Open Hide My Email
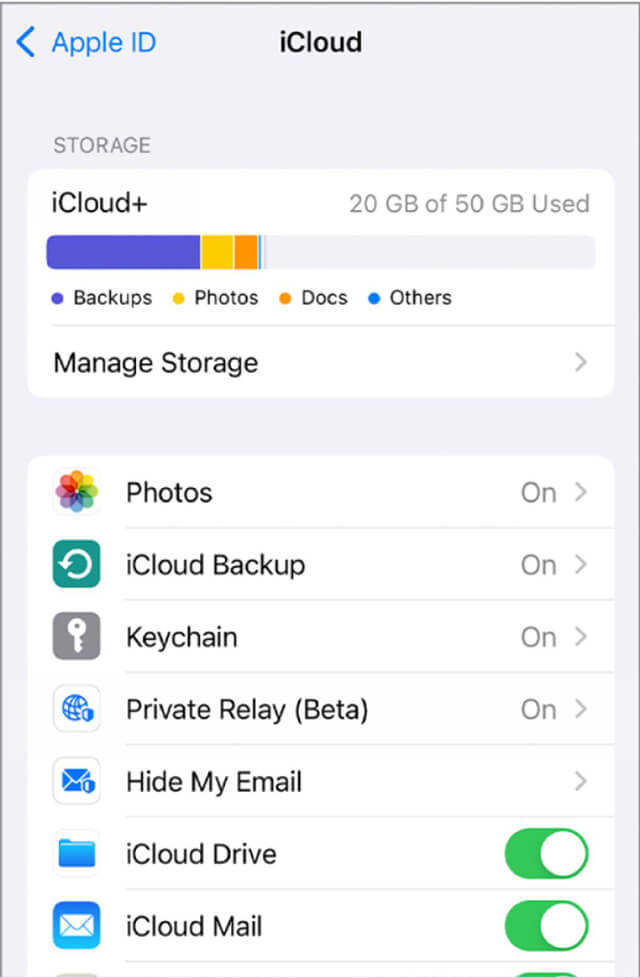The width and height of the screenshot is (640, 978). click(320, 781)
